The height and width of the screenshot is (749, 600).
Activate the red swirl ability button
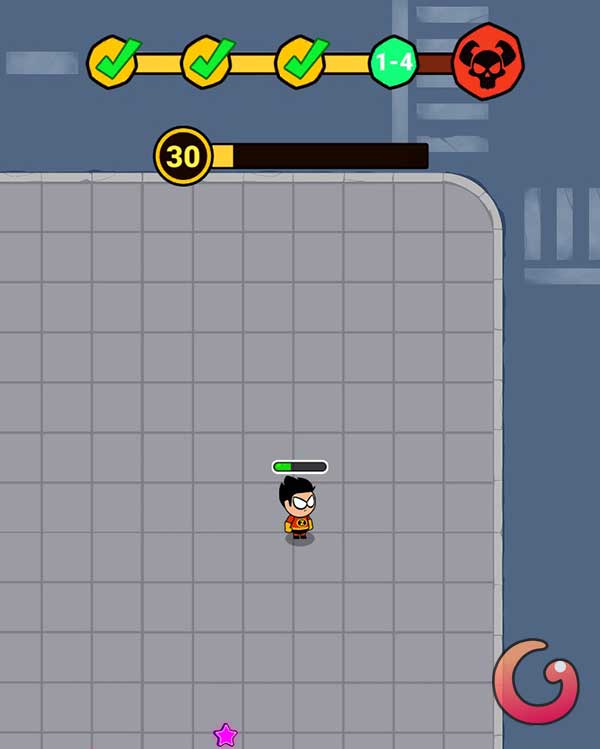coord(535,682)
